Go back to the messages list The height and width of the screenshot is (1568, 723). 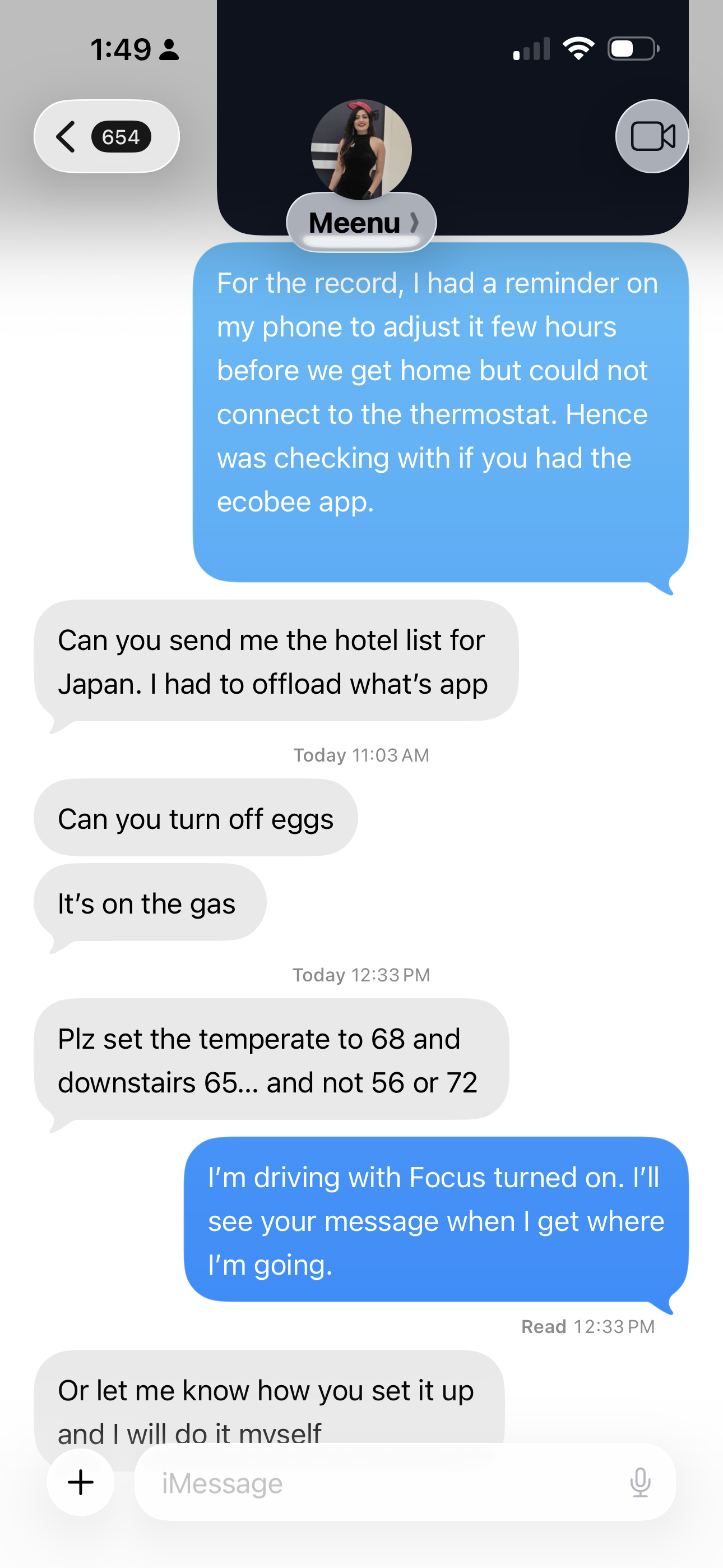coord(105,136)
